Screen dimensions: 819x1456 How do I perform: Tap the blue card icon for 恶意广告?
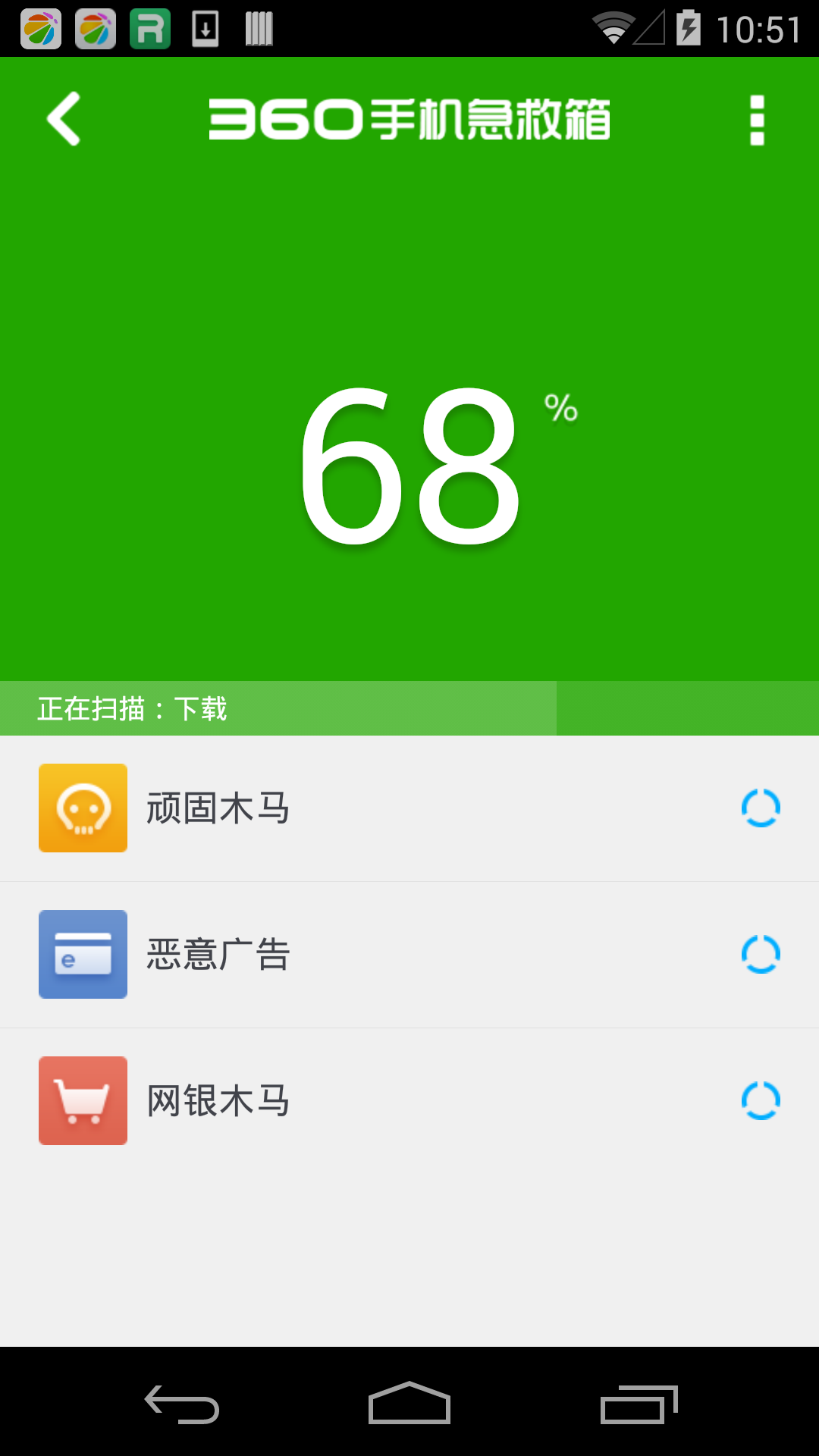pyautogui.click(x=83, y=955)
